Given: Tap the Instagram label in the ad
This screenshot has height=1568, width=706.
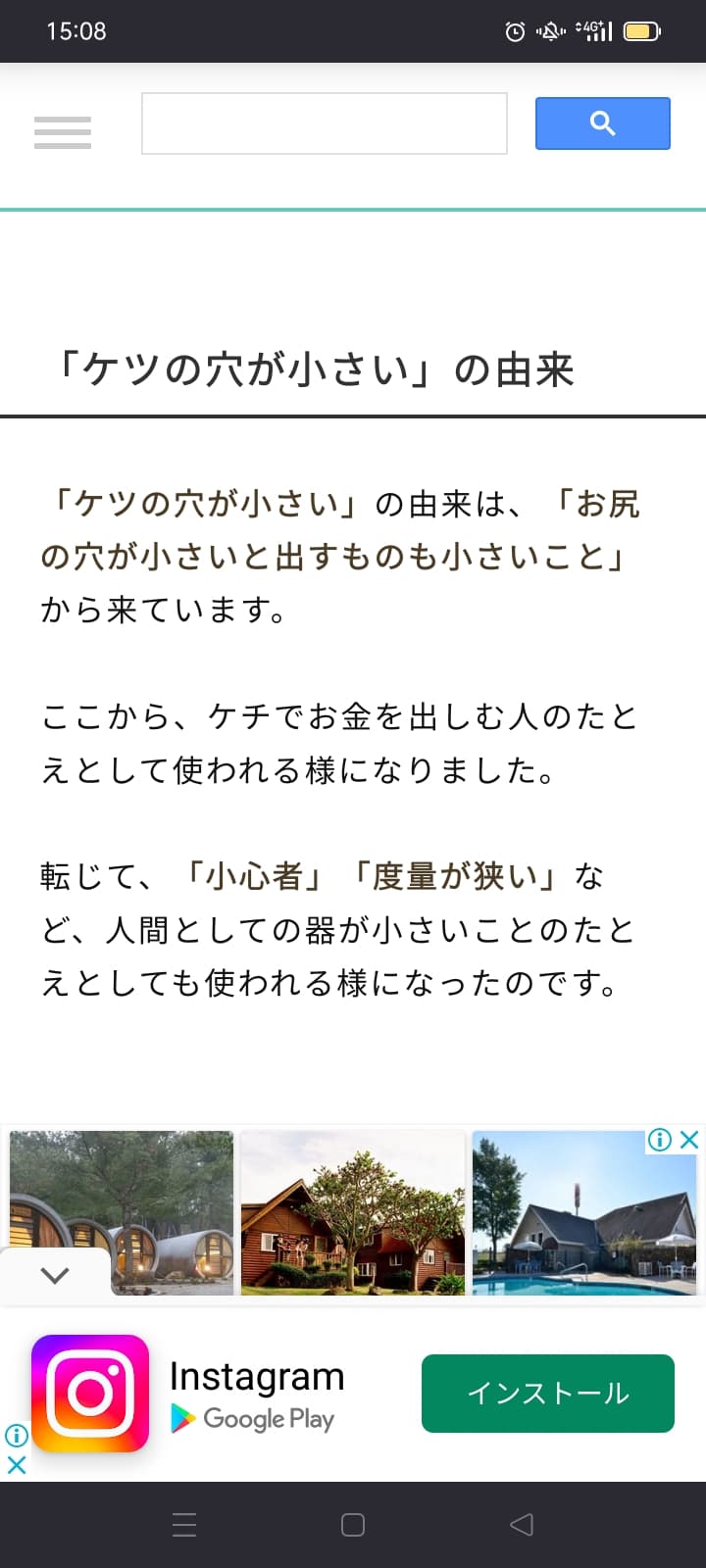Looking at the screenshot, I should click(257, 1377).
